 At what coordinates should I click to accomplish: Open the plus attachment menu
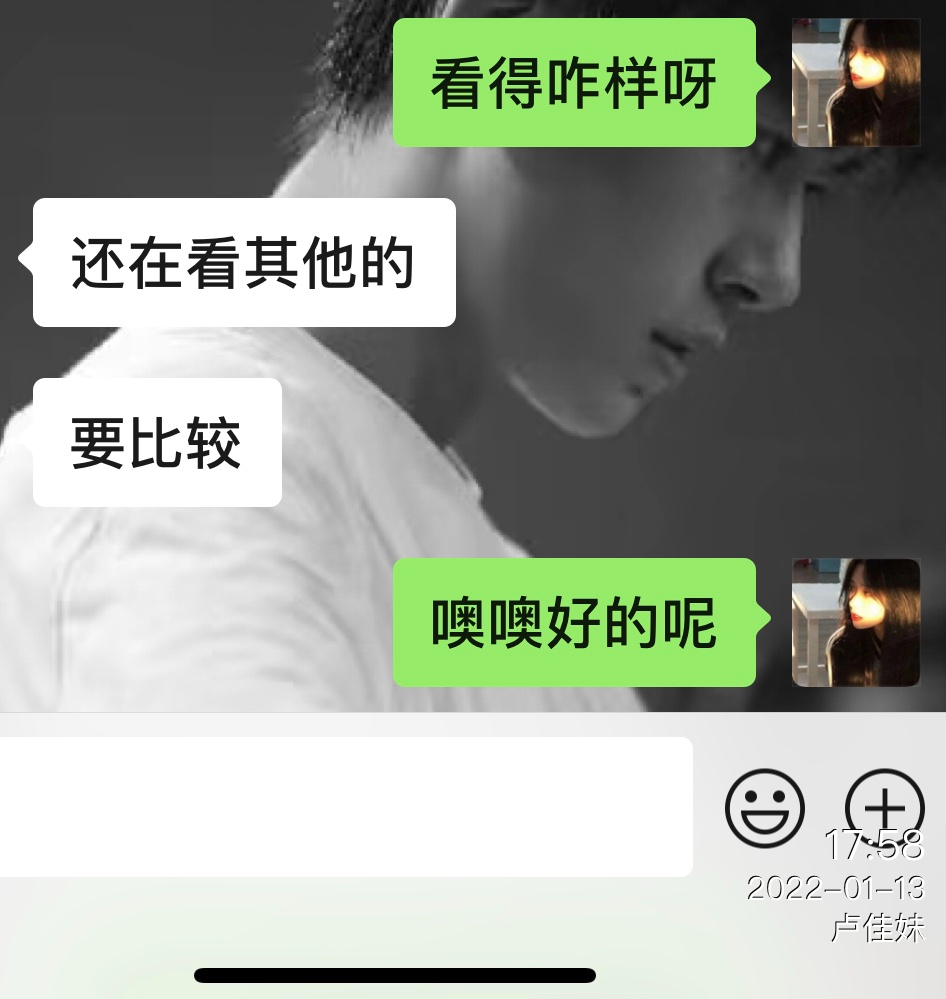884,805
